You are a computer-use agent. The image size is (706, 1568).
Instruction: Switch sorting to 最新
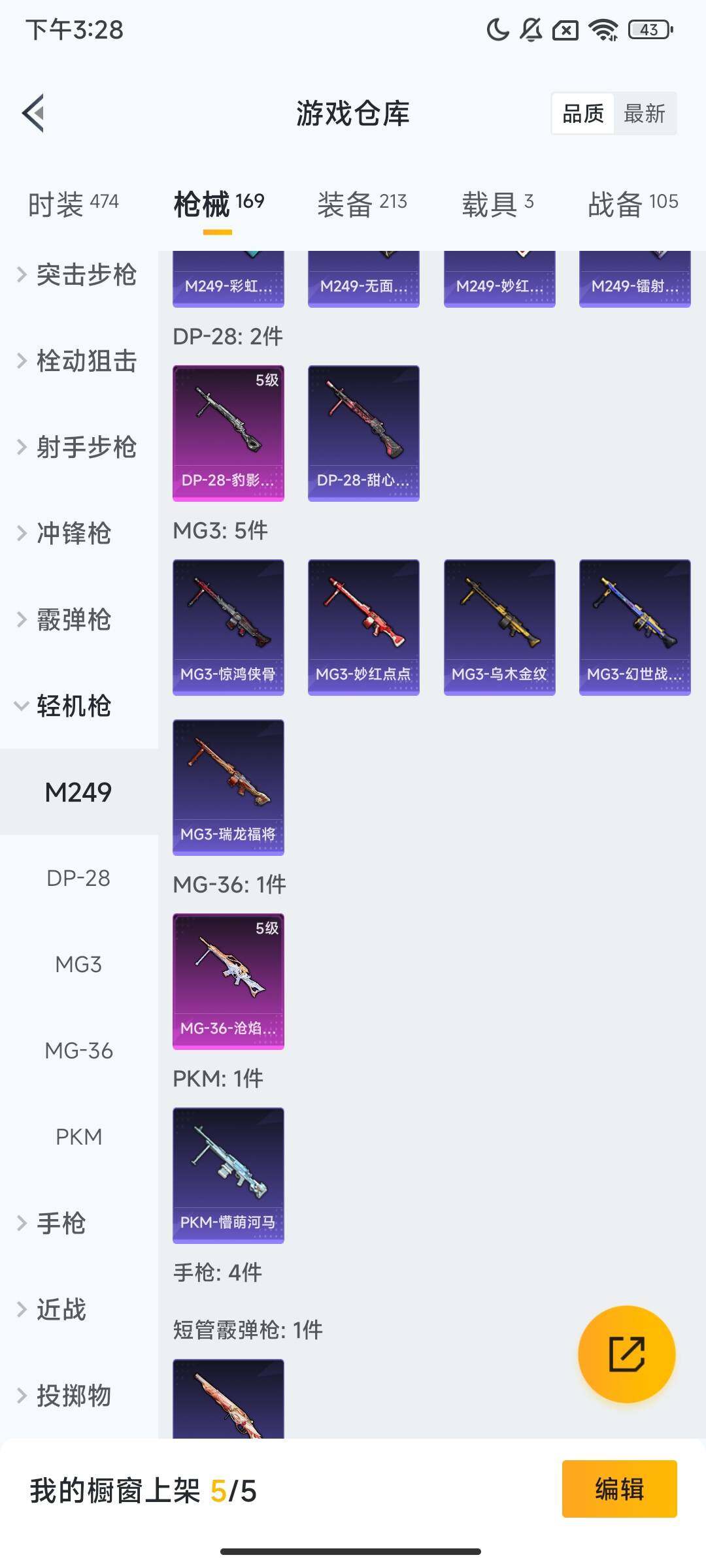pyautogui.click(x=646, y=114)
